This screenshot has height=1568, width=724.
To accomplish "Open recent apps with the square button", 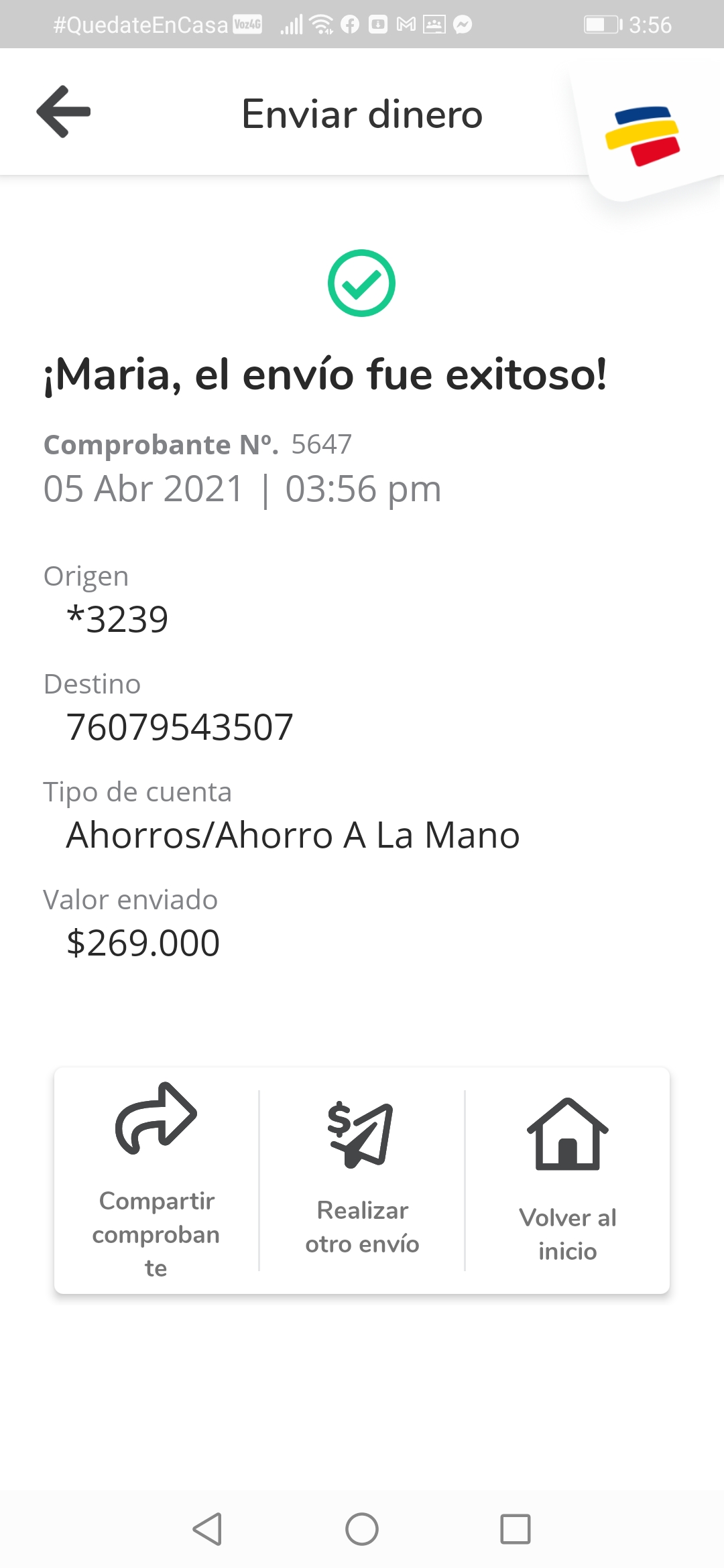I will pyautogui.click(x=516, y=1529).
